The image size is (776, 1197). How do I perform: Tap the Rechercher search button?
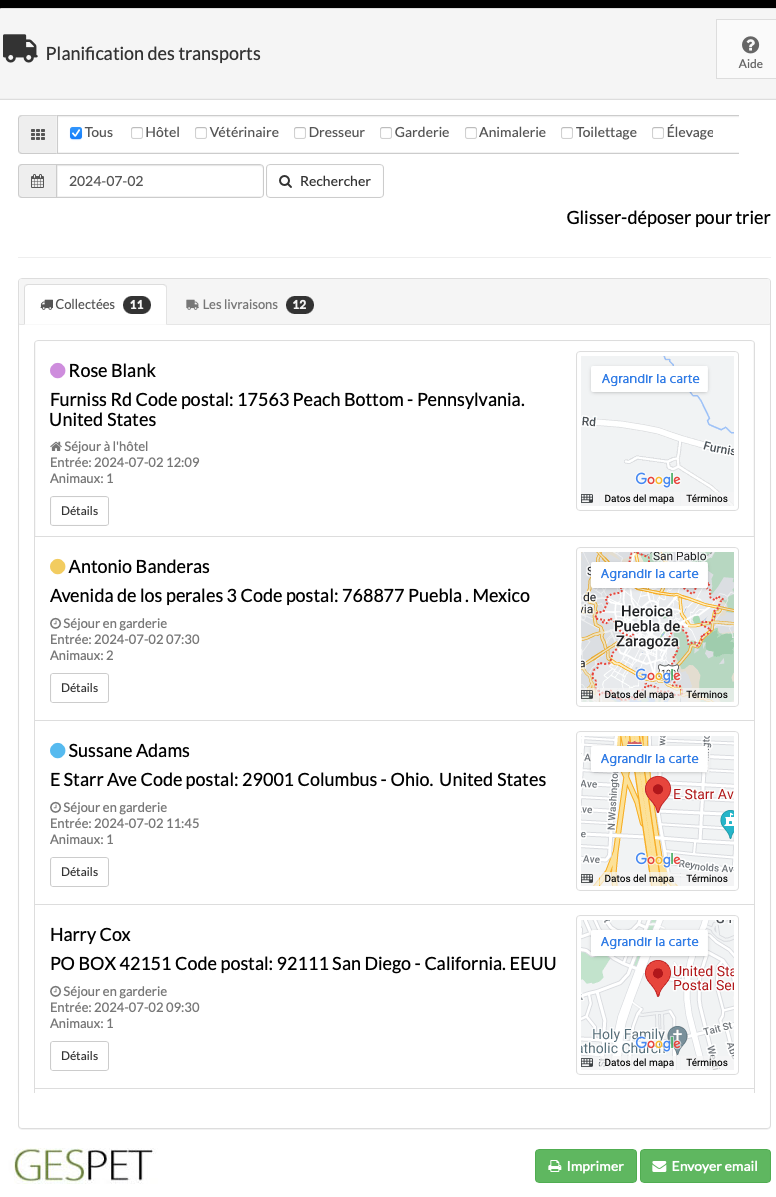[325, 181]
